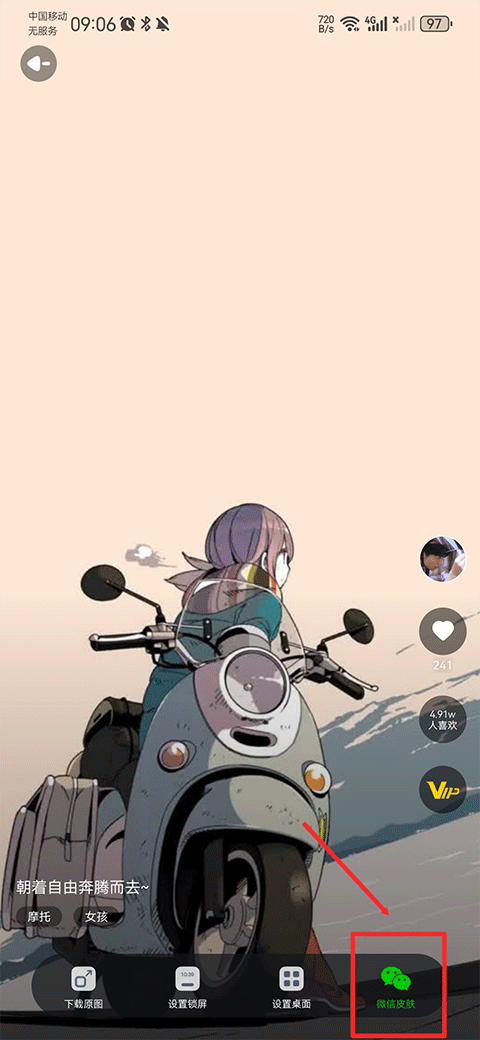Go back using the top-left arrow
The image size is (480, 1040).
(38, 64)
